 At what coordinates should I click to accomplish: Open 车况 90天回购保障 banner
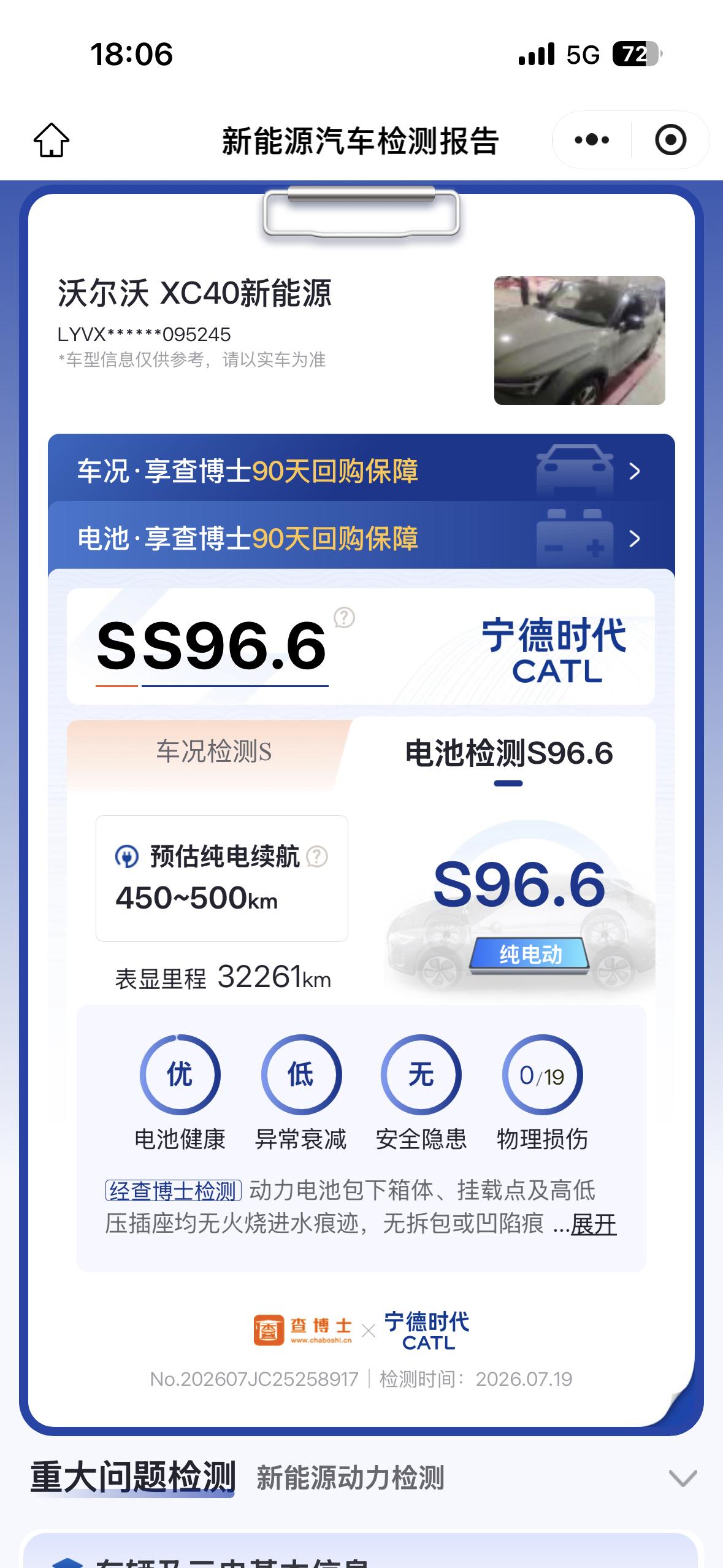click(361, 471)
